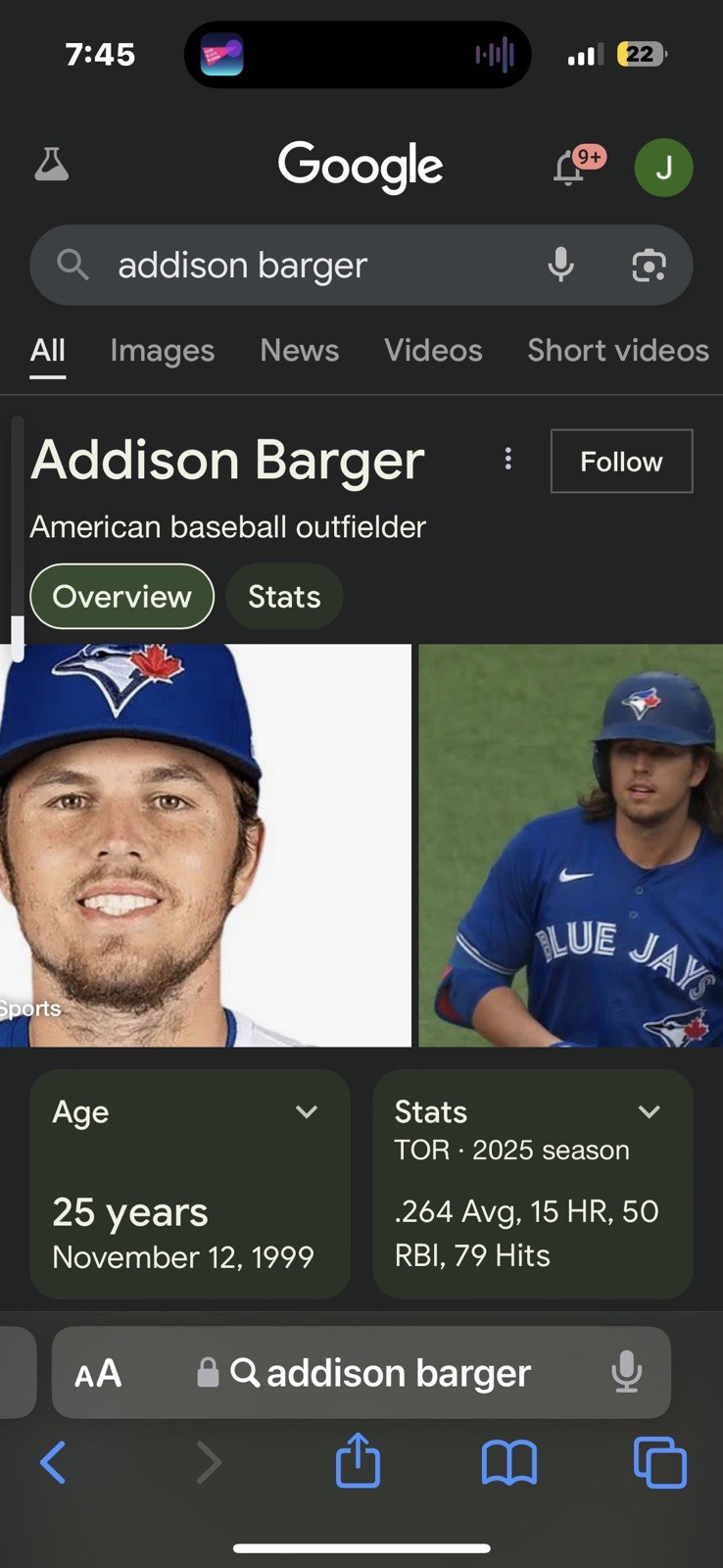Expand the Age card
723x1568 pixels.
point(307,1111)
